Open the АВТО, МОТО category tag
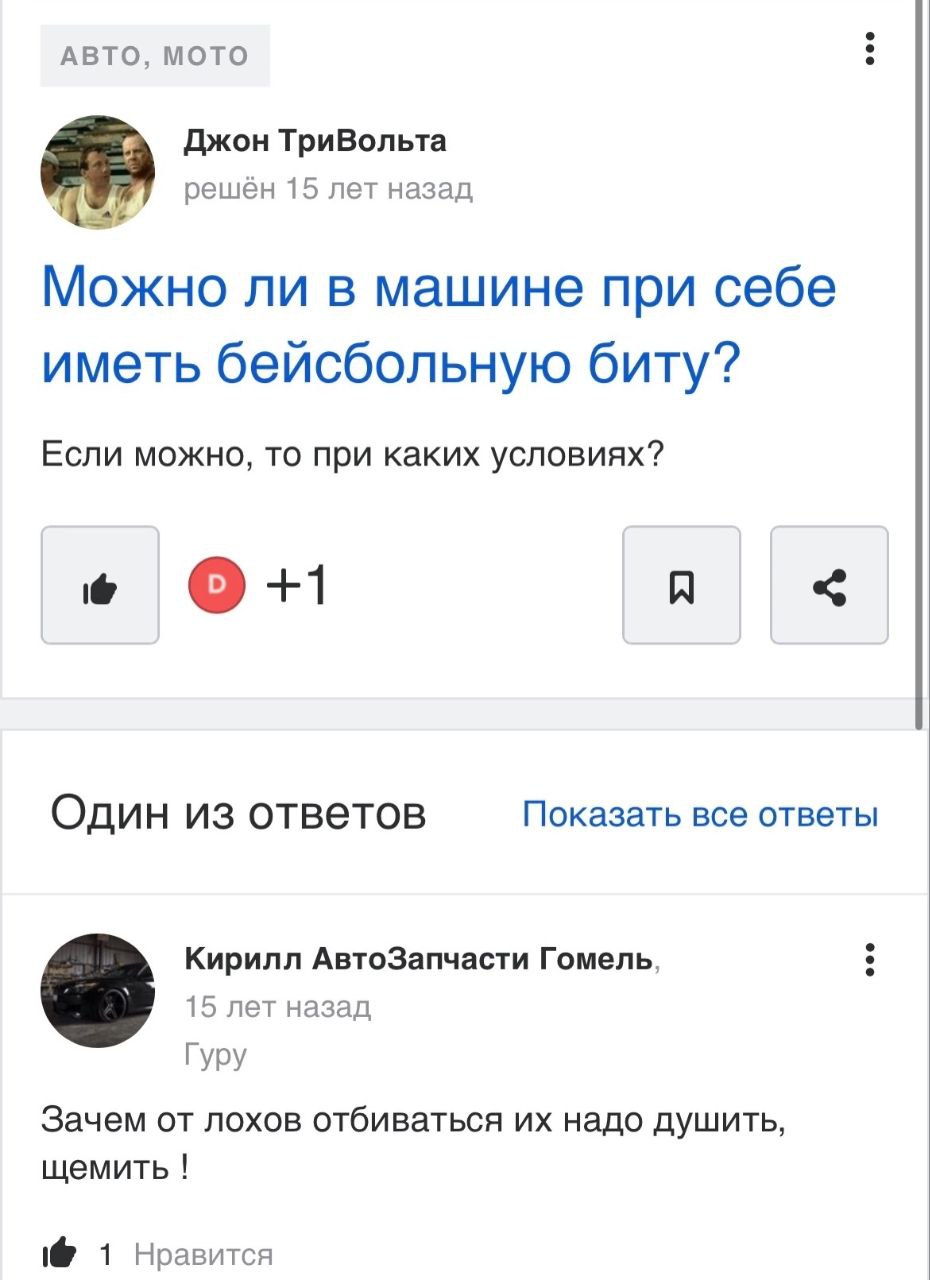The width and height of the screenshot is (930, 1280). [x=155, y=56]
